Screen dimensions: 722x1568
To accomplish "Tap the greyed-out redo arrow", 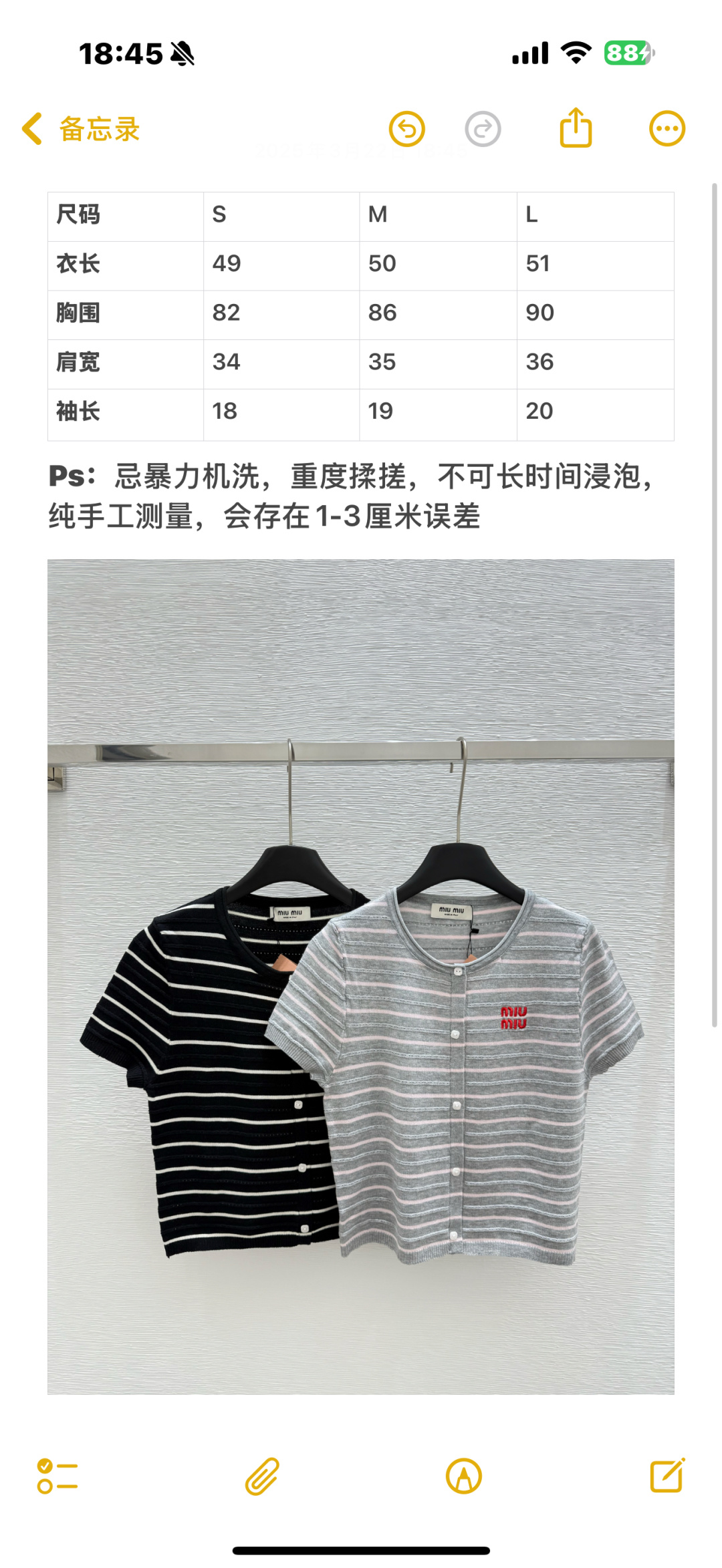I will pyautogui.click(x=483, y=128).
